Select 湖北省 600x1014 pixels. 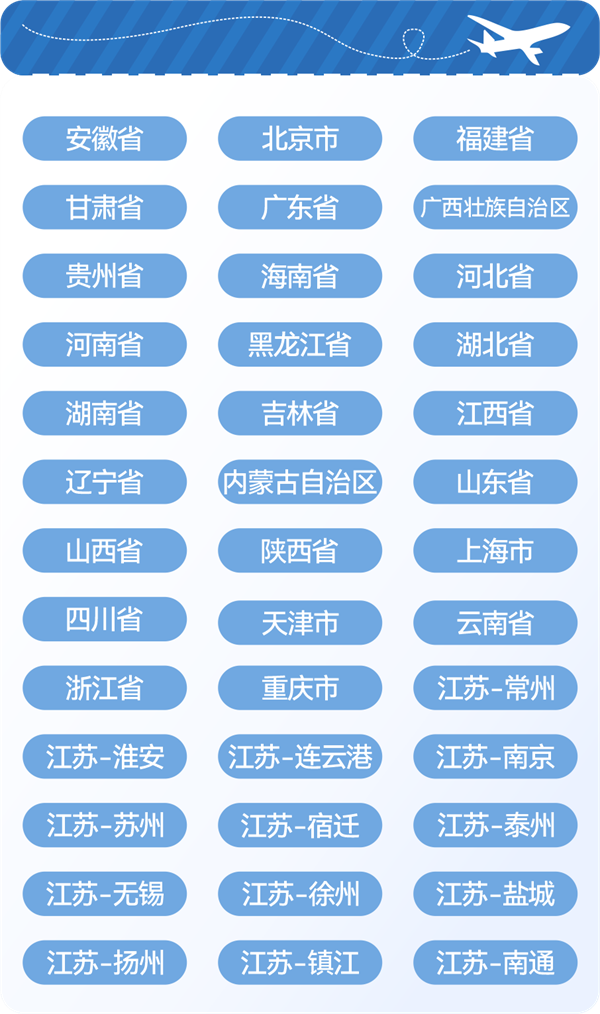click(495, 344)
